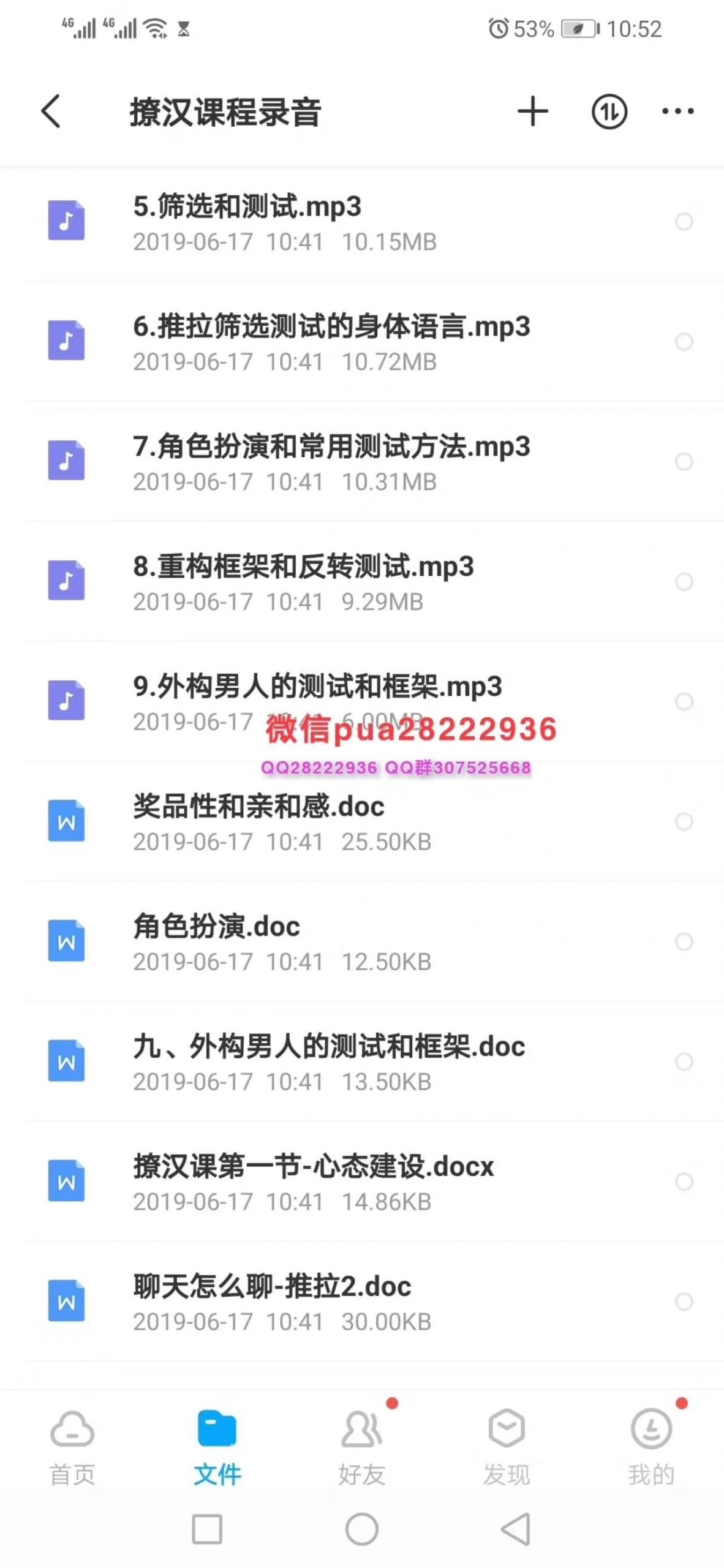Open 聊天怎么聊-推拉2.doc

pos(362,1302)
